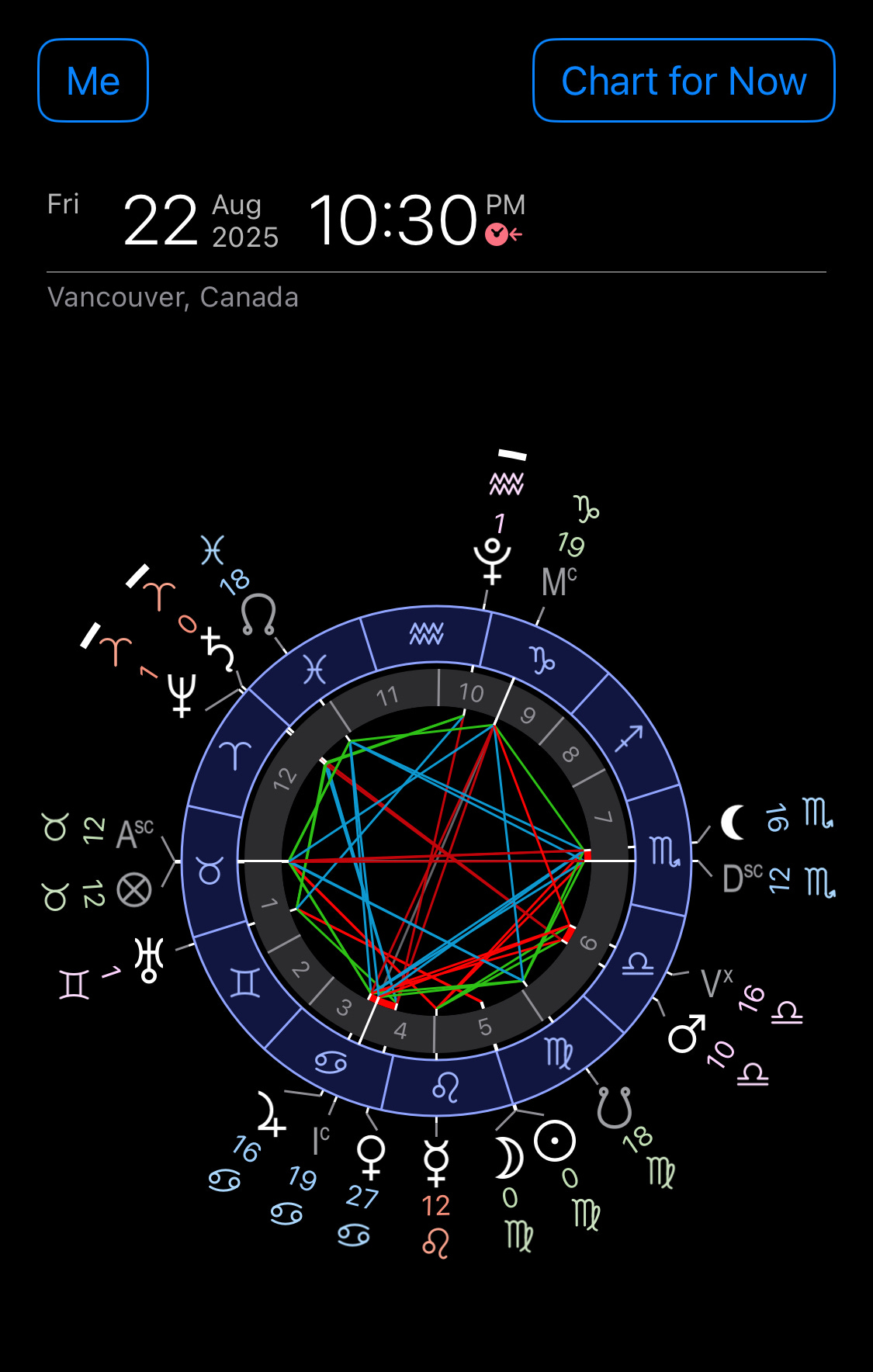Change the date 22 Aug 2025
The width and height of the screenshot is (873, 1372).
click(x=200, y=221)
